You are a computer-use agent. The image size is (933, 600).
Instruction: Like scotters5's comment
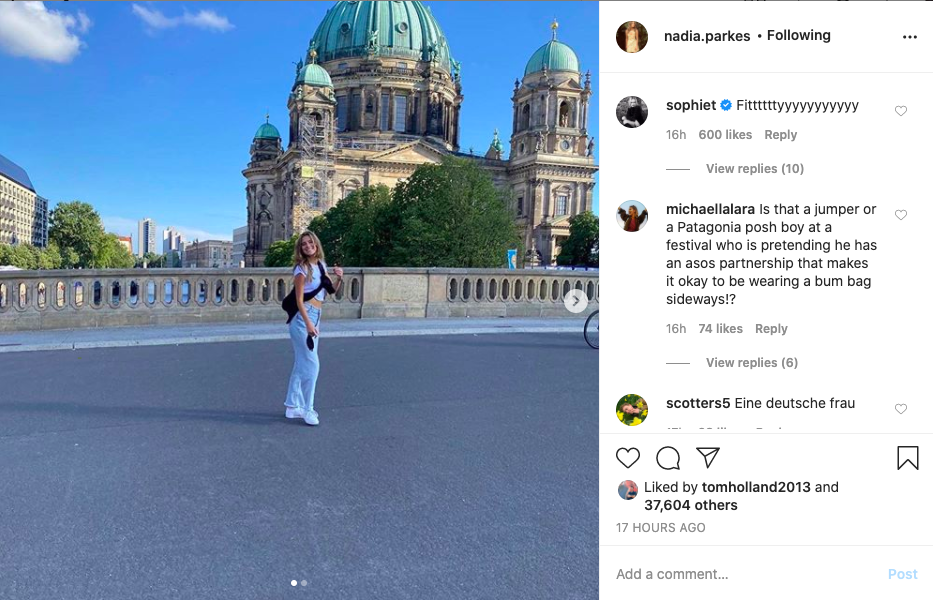(901, 409)
